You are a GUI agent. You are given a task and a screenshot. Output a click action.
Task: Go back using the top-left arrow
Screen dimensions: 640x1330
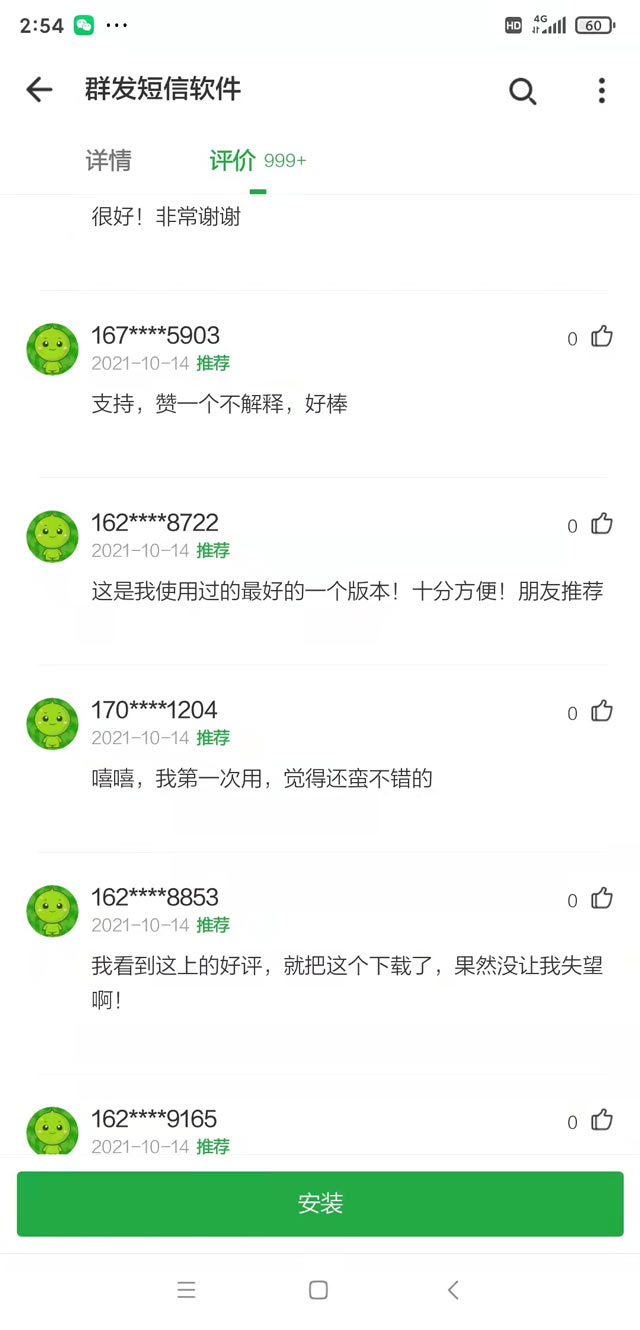pyautogui.click(x=39, y=90)
